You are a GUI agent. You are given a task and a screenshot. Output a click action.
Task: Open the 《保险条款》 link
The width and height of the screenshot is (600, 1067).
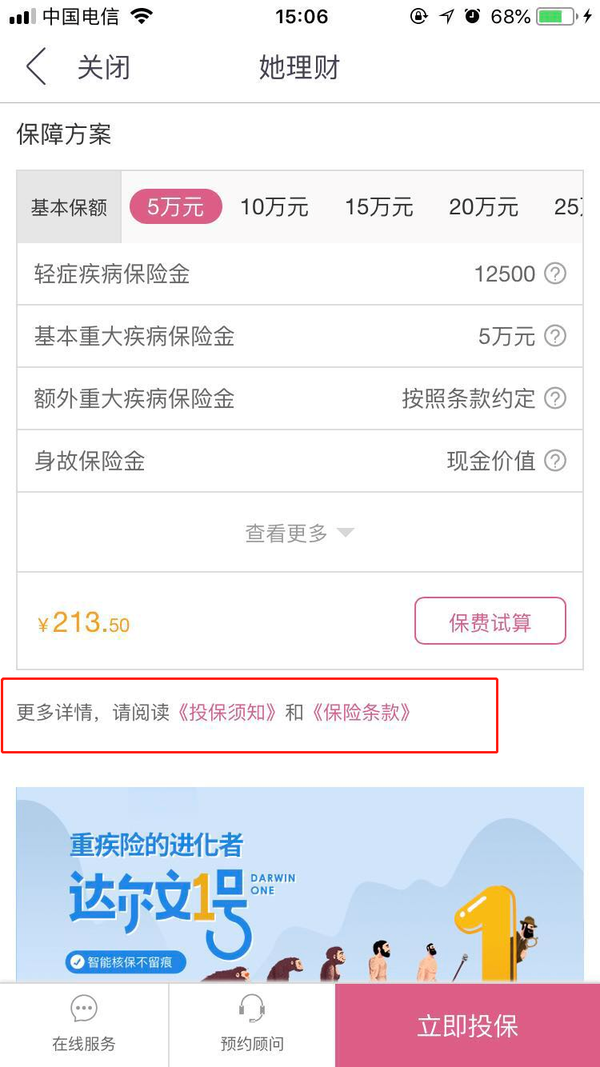361,713
